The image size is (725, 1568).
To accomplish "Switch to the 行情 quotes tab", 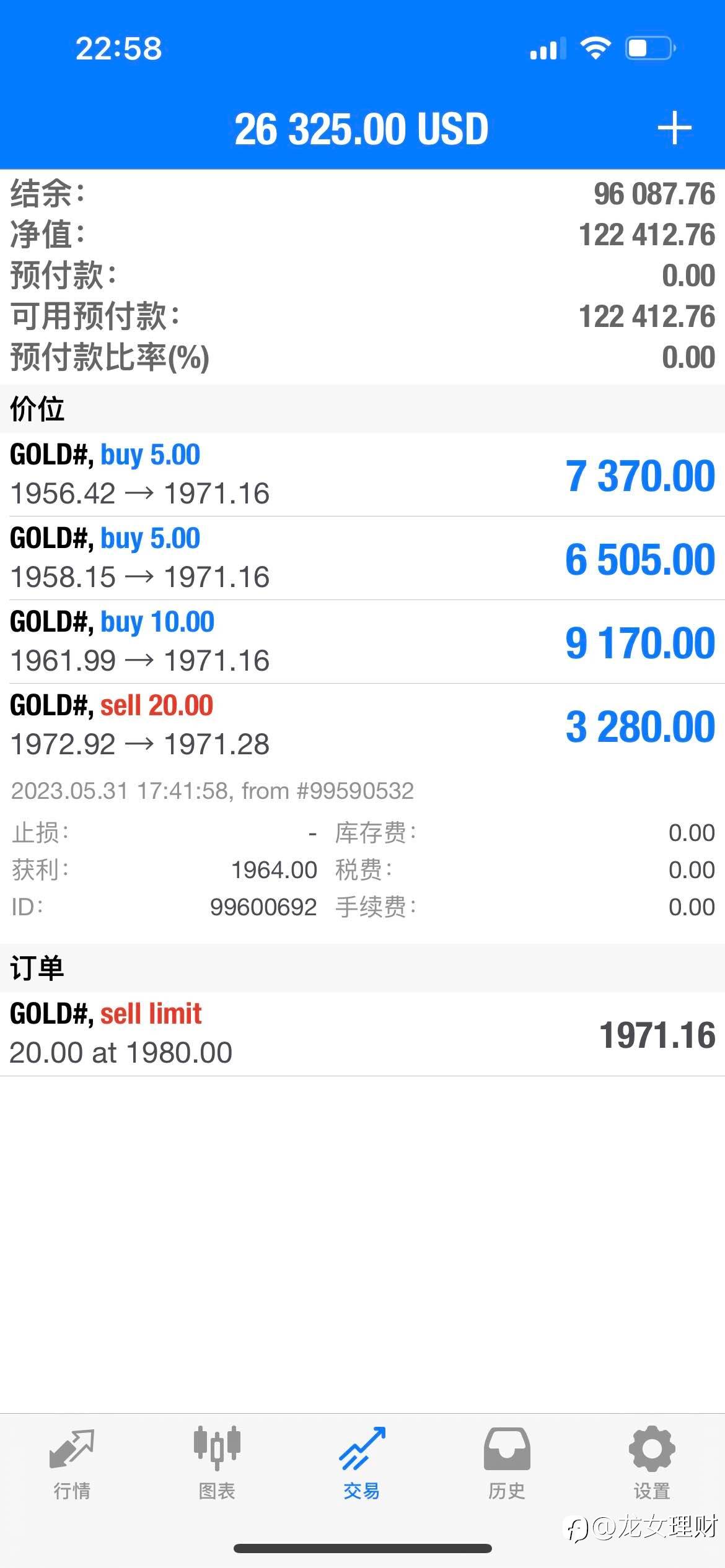I will coord(72,1464).
